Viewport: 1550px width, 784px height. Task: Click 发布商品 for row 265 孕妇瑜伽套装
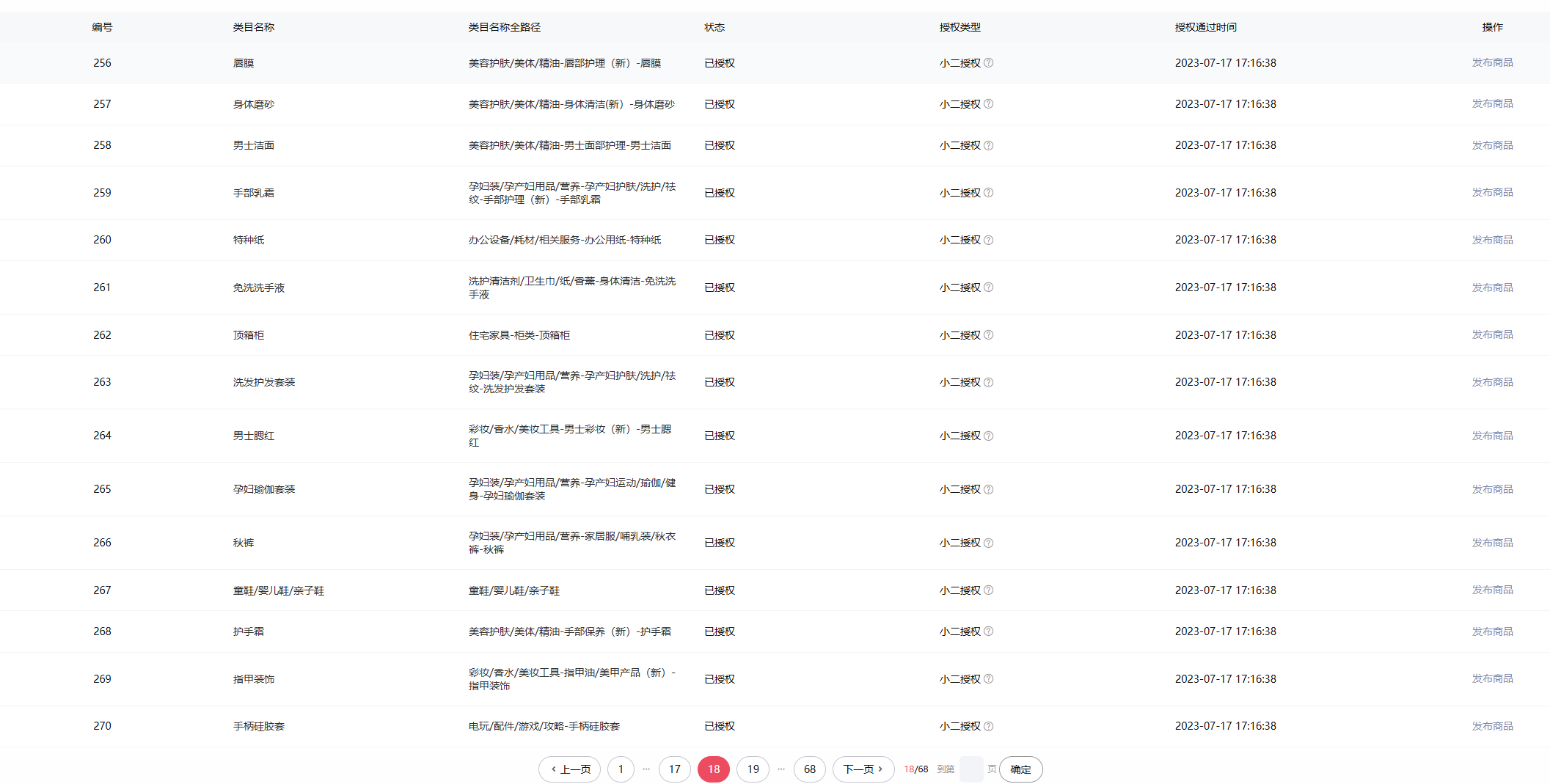[x=1492, y=489]
